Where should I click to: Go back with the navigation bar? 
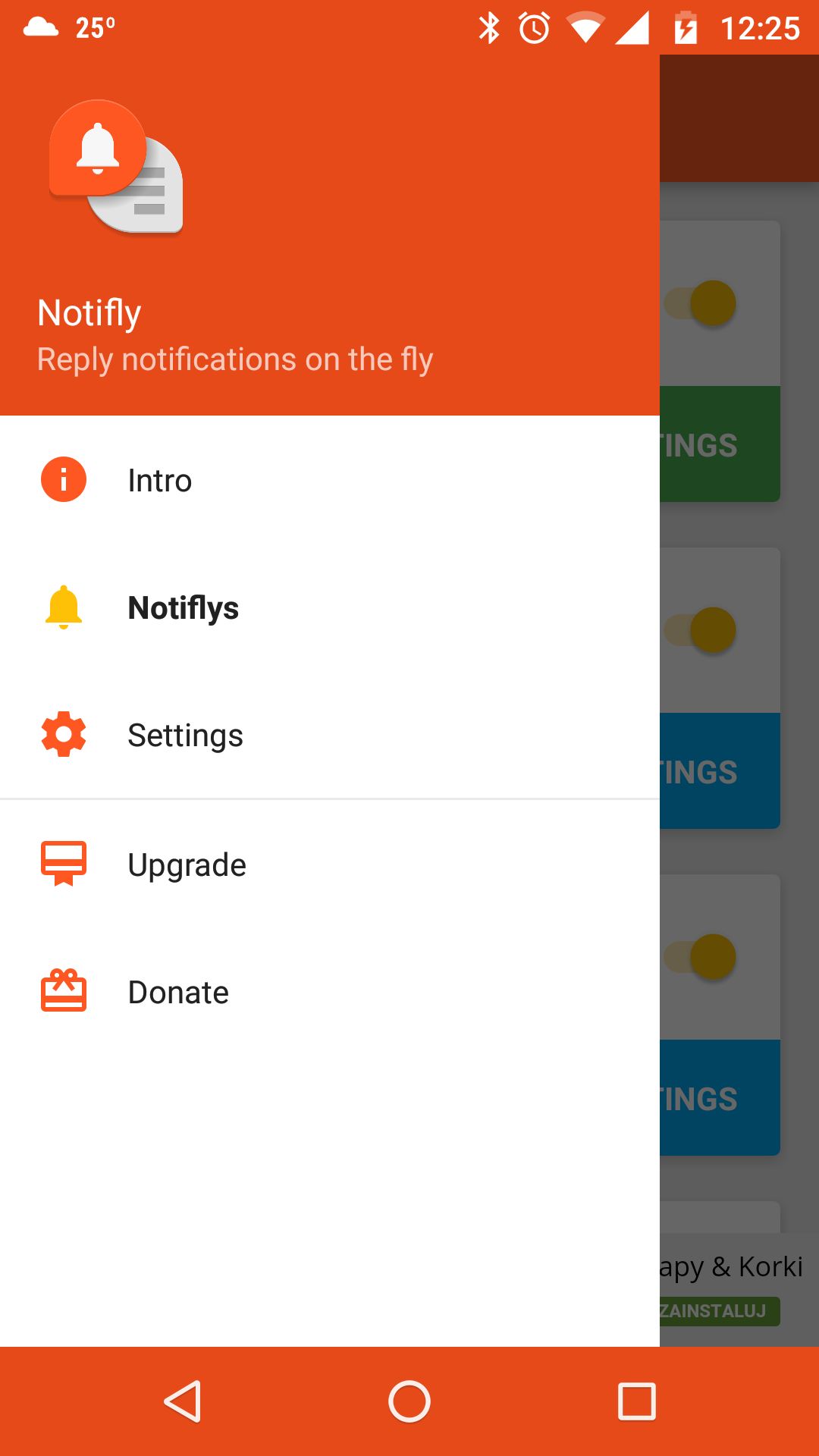click(183, 1401)
